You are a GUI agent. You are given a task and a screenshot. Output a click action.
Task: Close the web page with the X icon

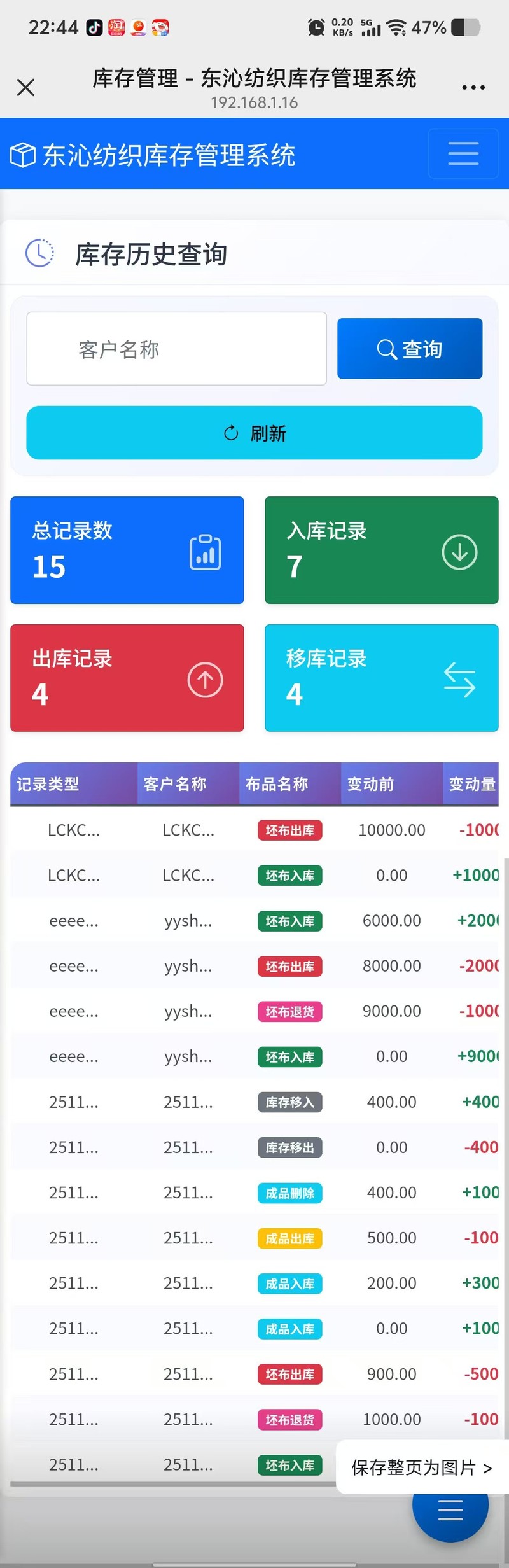(25, 87)
